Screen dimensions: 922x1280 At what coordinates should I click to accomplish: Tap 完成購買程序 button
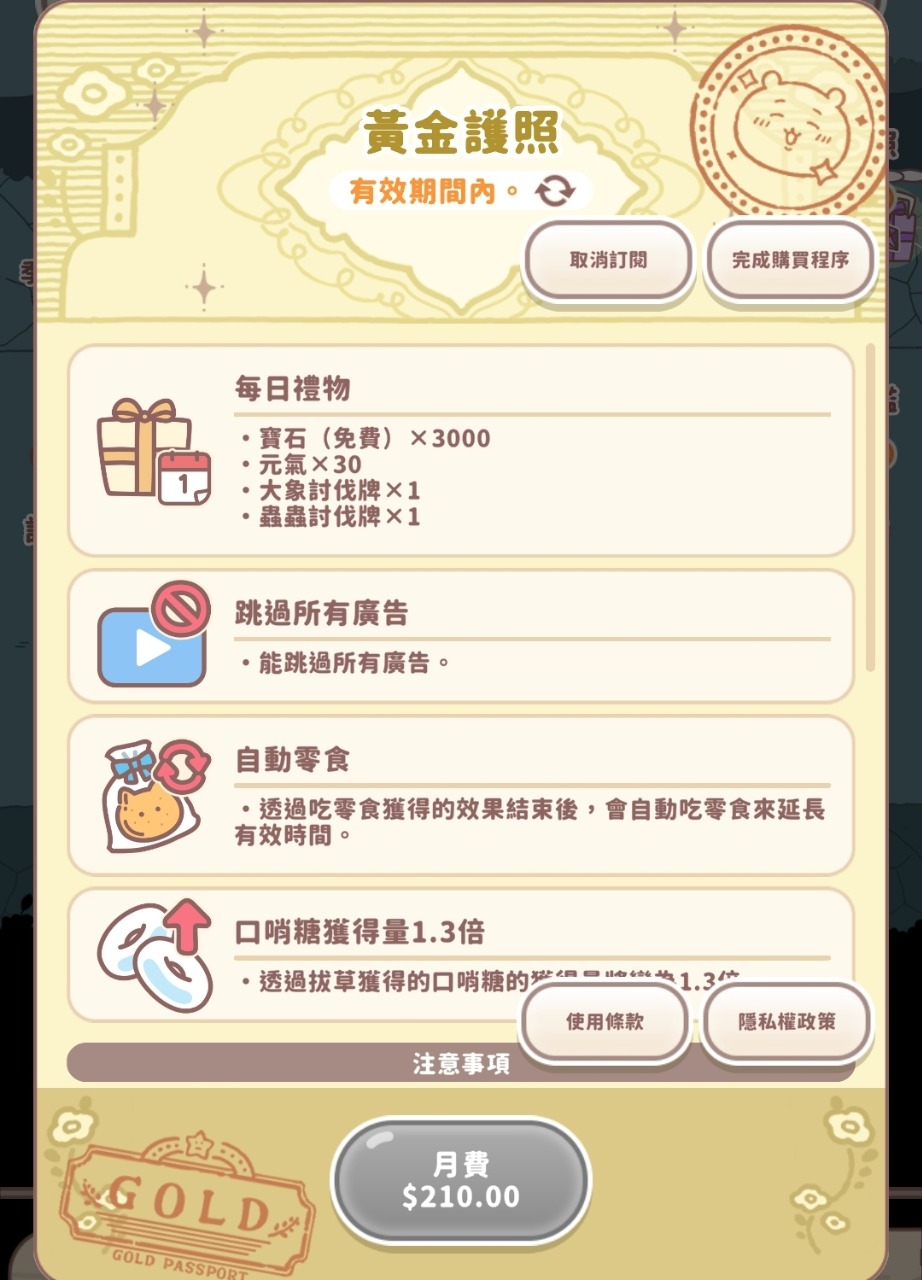coord(789,260)
